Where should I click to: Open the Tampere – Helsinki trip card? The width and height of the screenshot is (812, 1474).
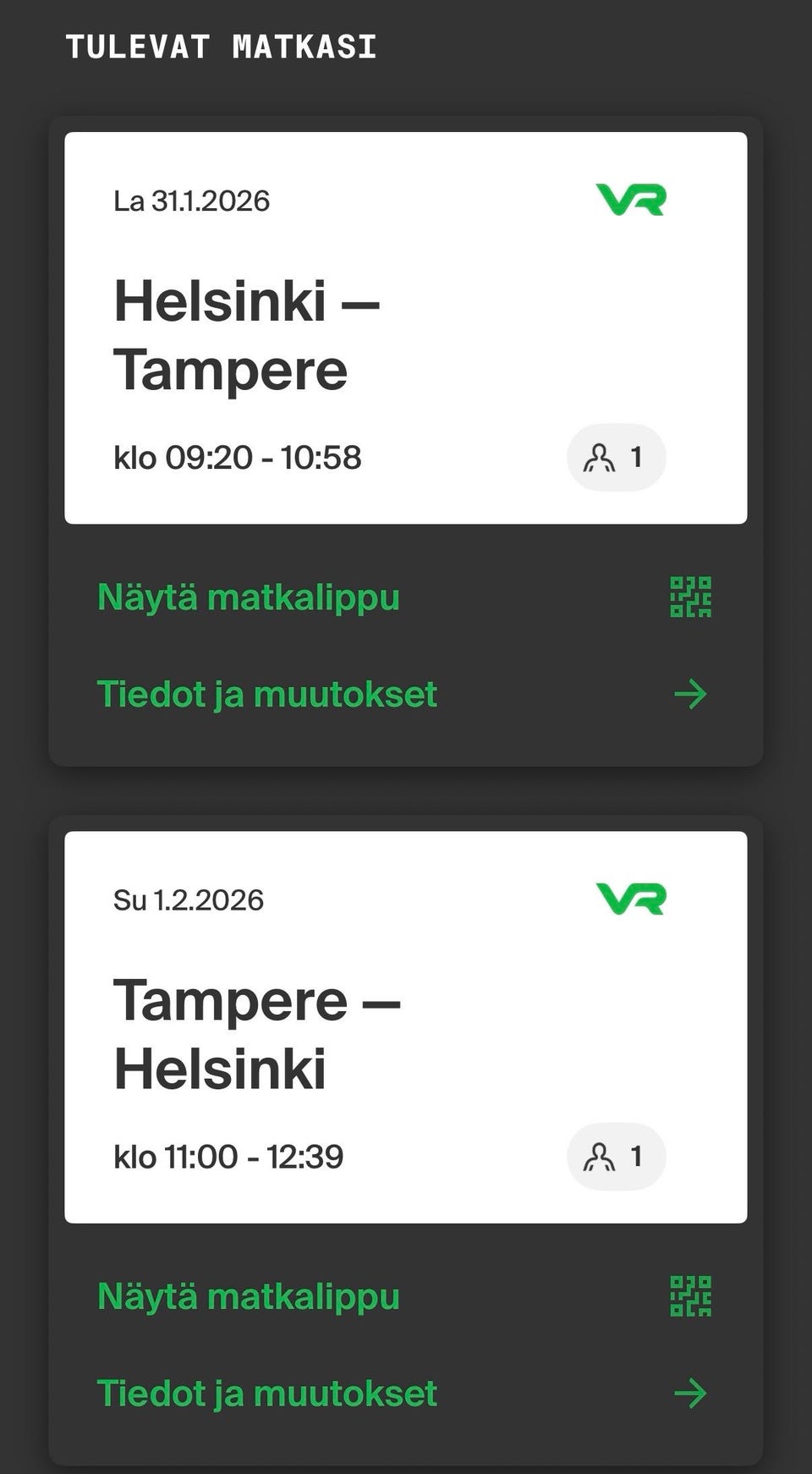tap(405, 1026)
